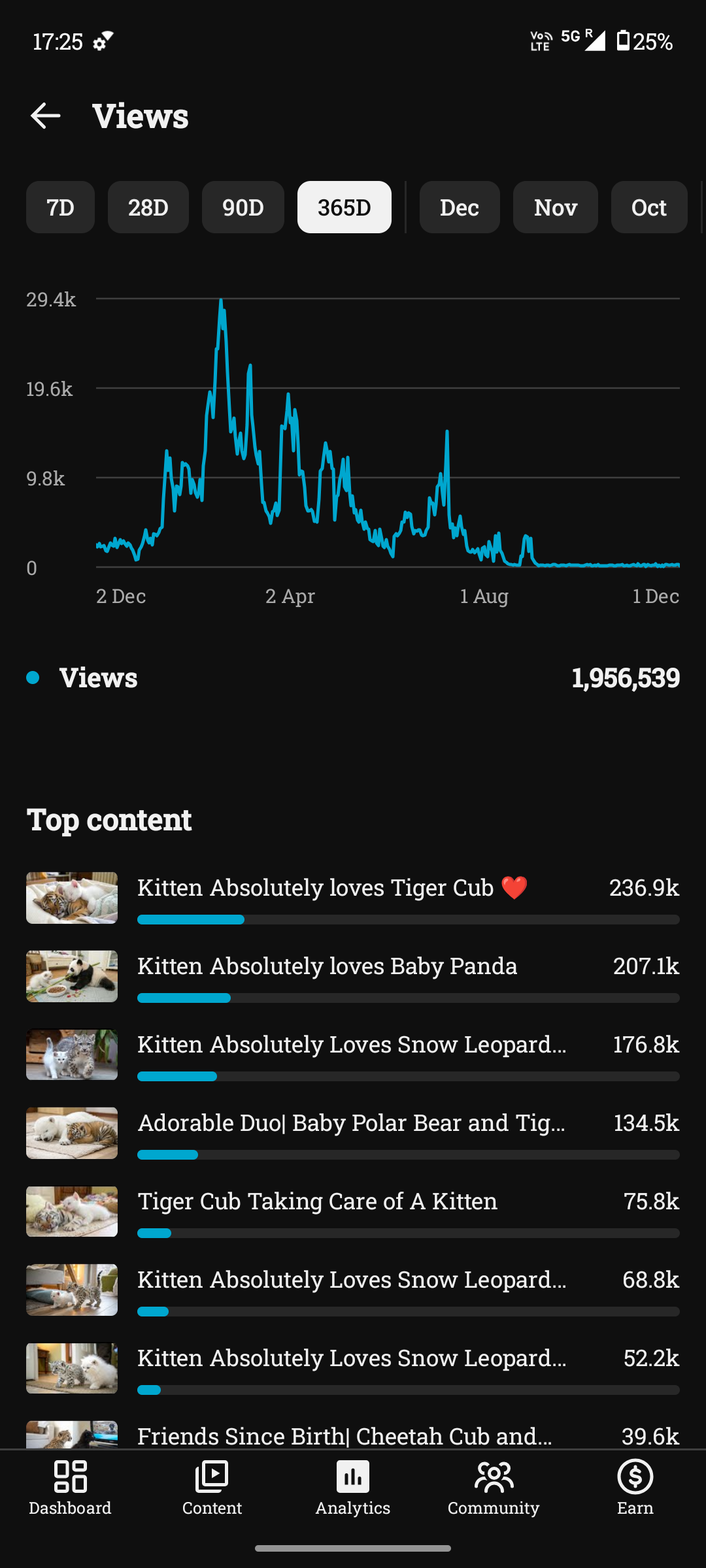Screen dimensions: 706x1568
Task: Filter views by Nov
Action: click(x=556, y=207)
